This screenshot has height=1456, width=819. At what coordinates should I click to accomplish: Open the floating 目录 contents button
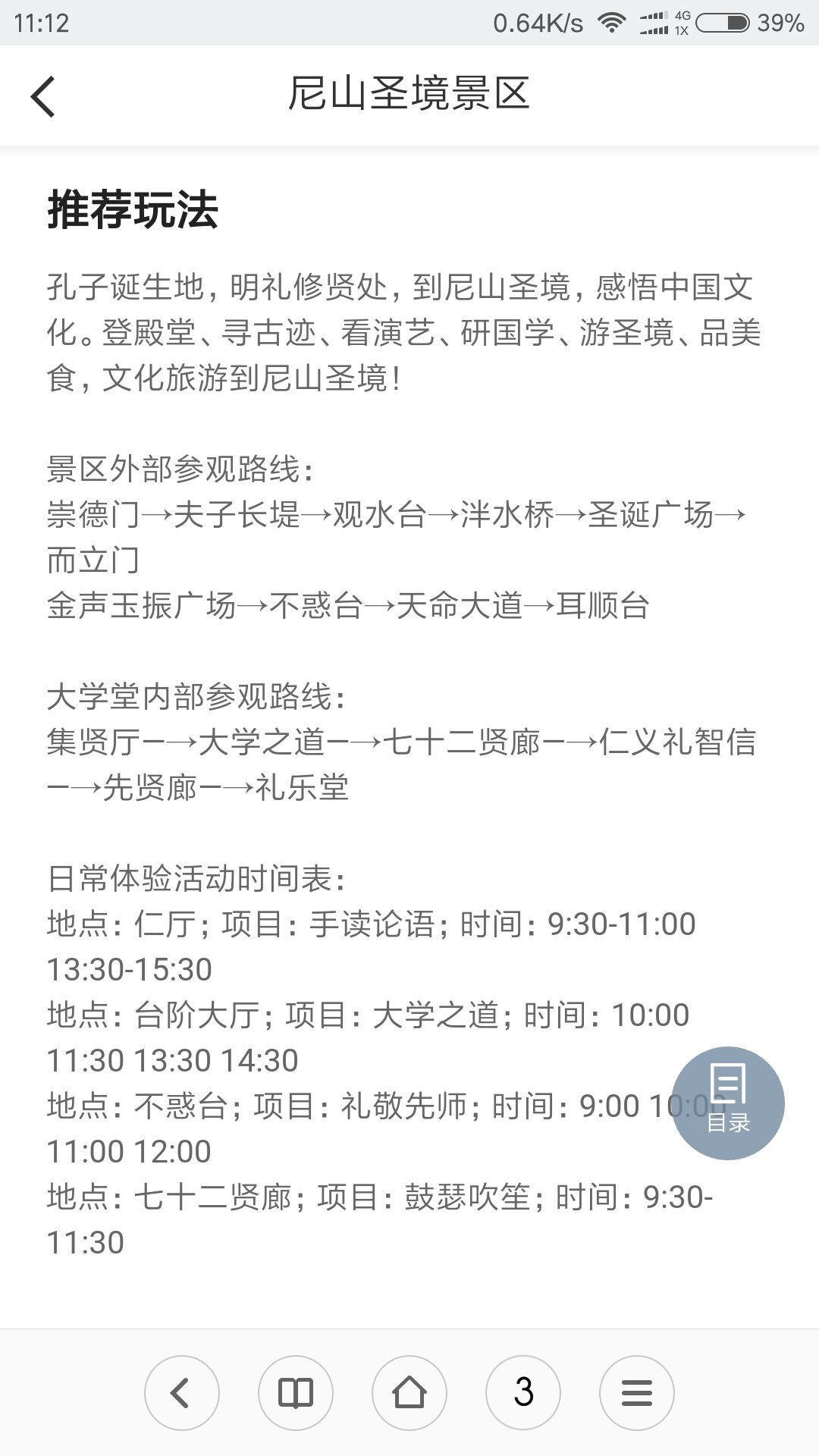click(x=728, y=1103)
